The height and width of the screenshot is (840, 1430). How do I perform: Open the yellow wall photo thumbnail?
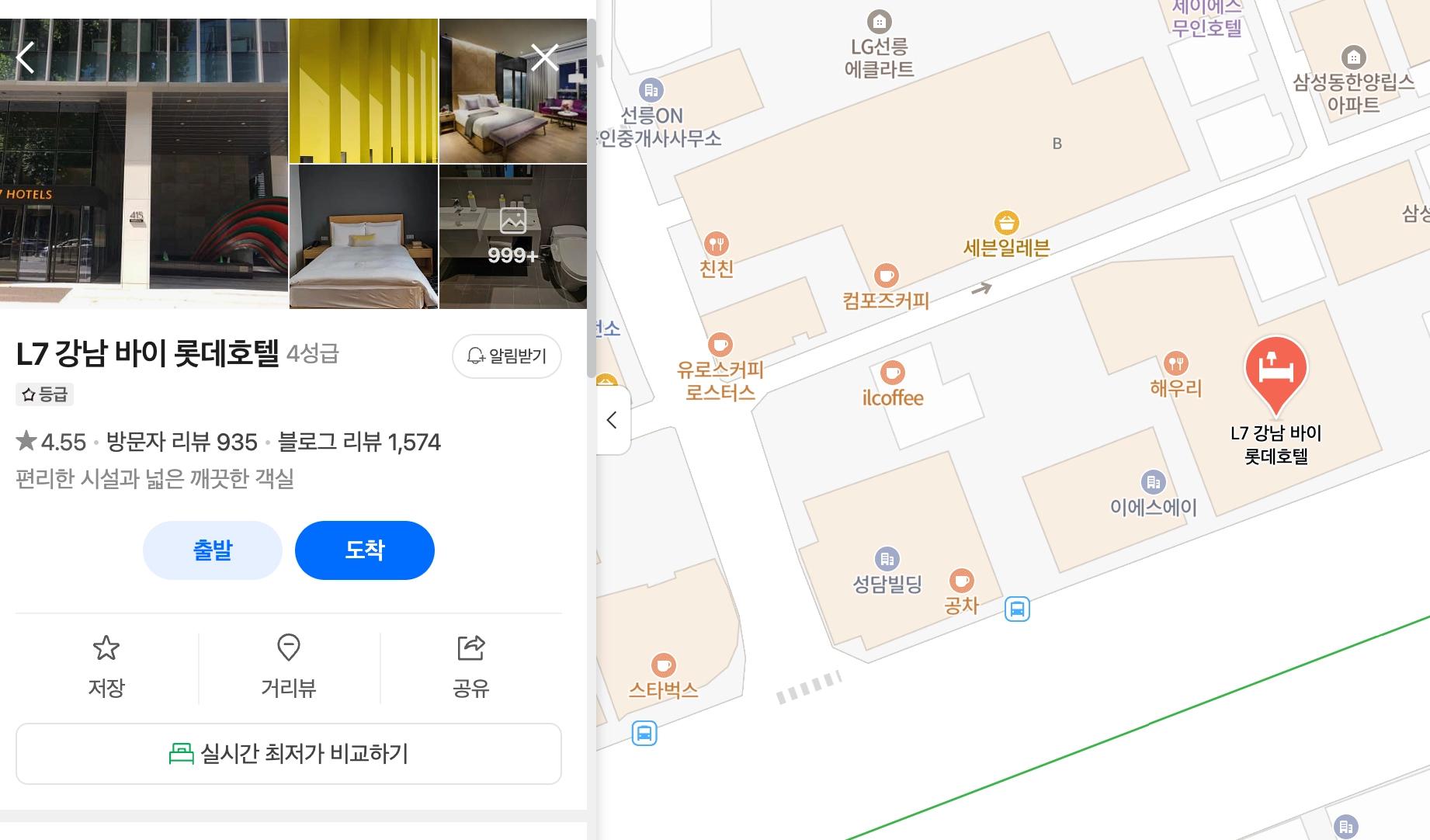363,91
